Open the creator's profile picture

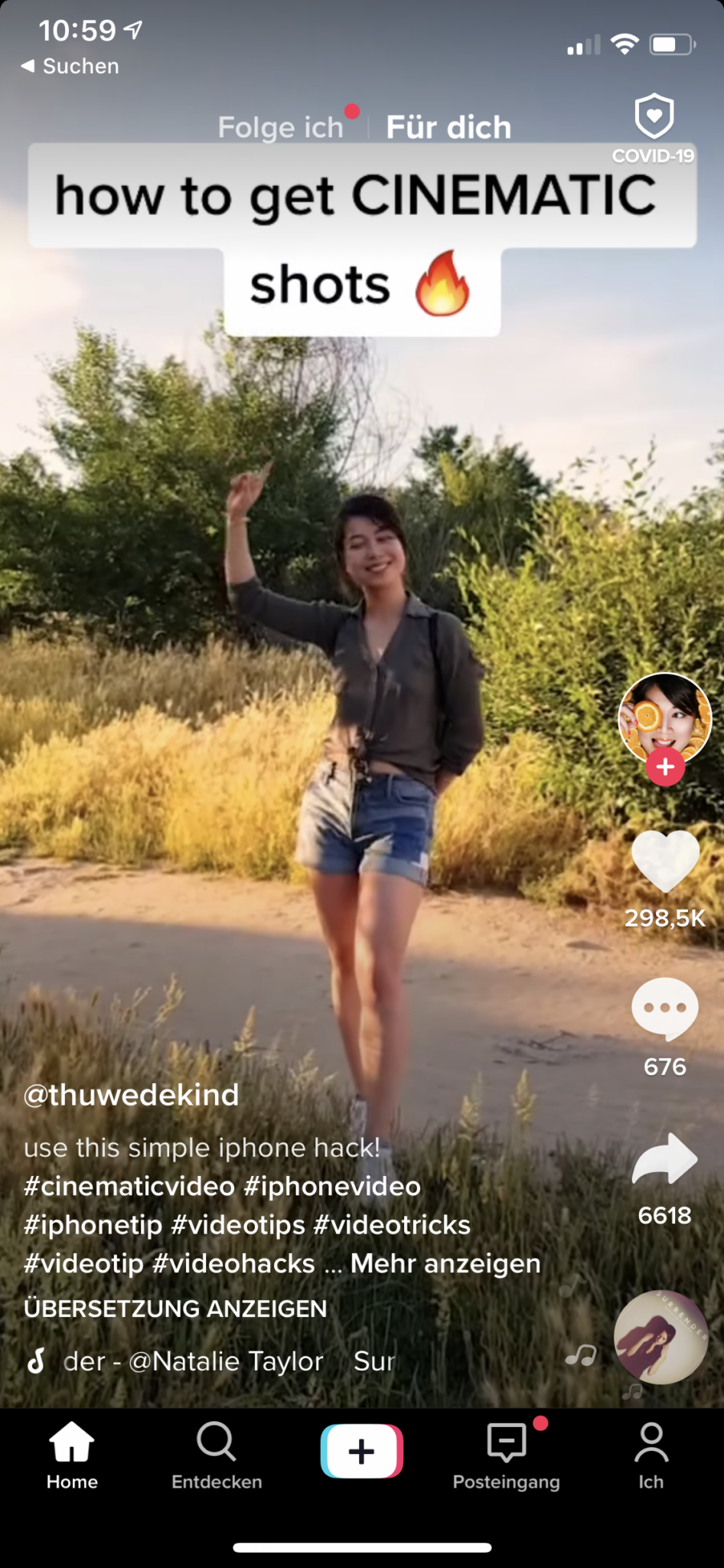(x=665, y=718)
